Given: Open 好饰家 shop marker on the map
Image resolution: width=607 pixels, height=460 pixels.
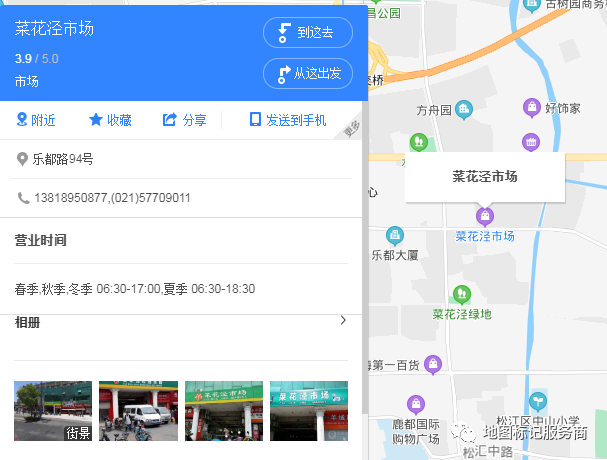Looking at the screenshot, I should (x=533, y=107).
